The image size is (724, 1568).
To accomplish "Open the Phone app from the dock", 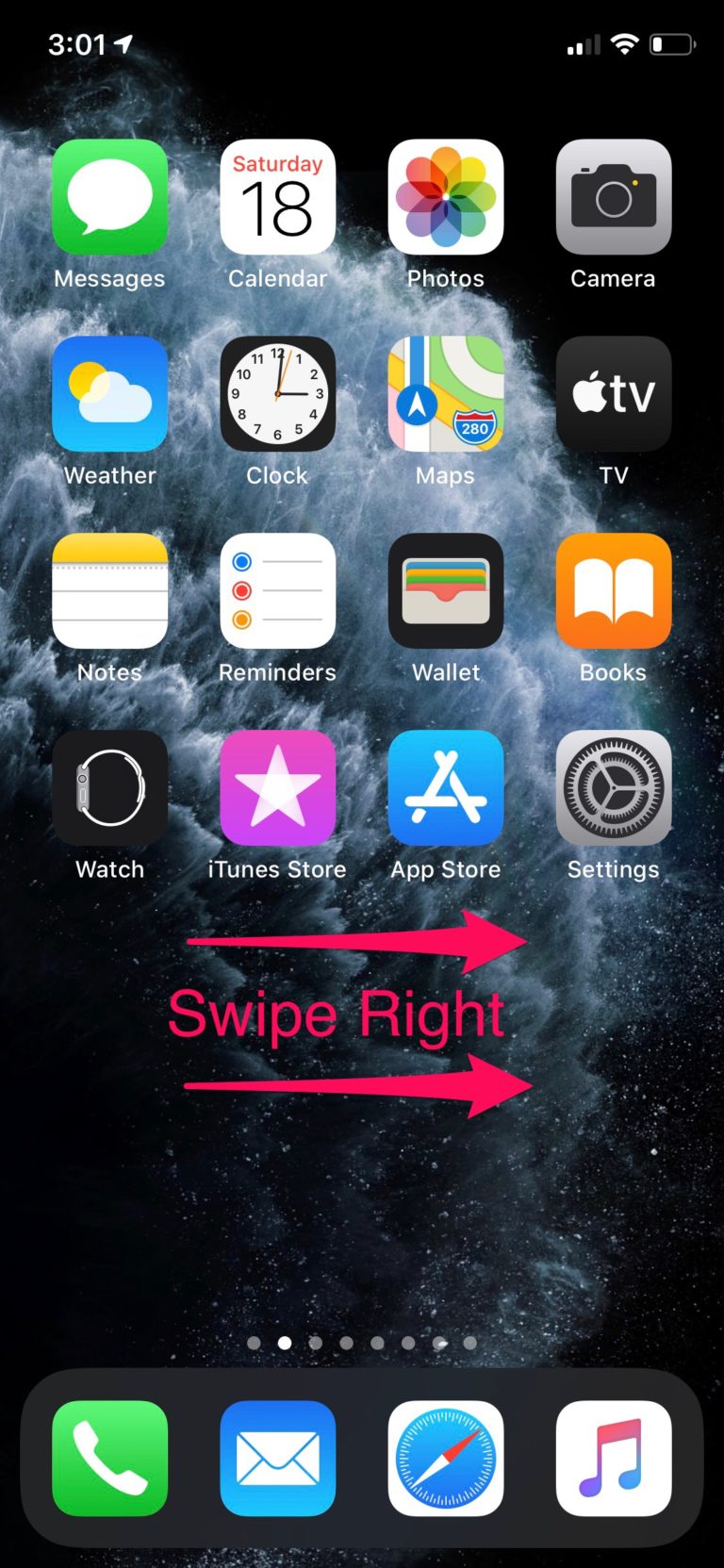I will [109, 1458].
